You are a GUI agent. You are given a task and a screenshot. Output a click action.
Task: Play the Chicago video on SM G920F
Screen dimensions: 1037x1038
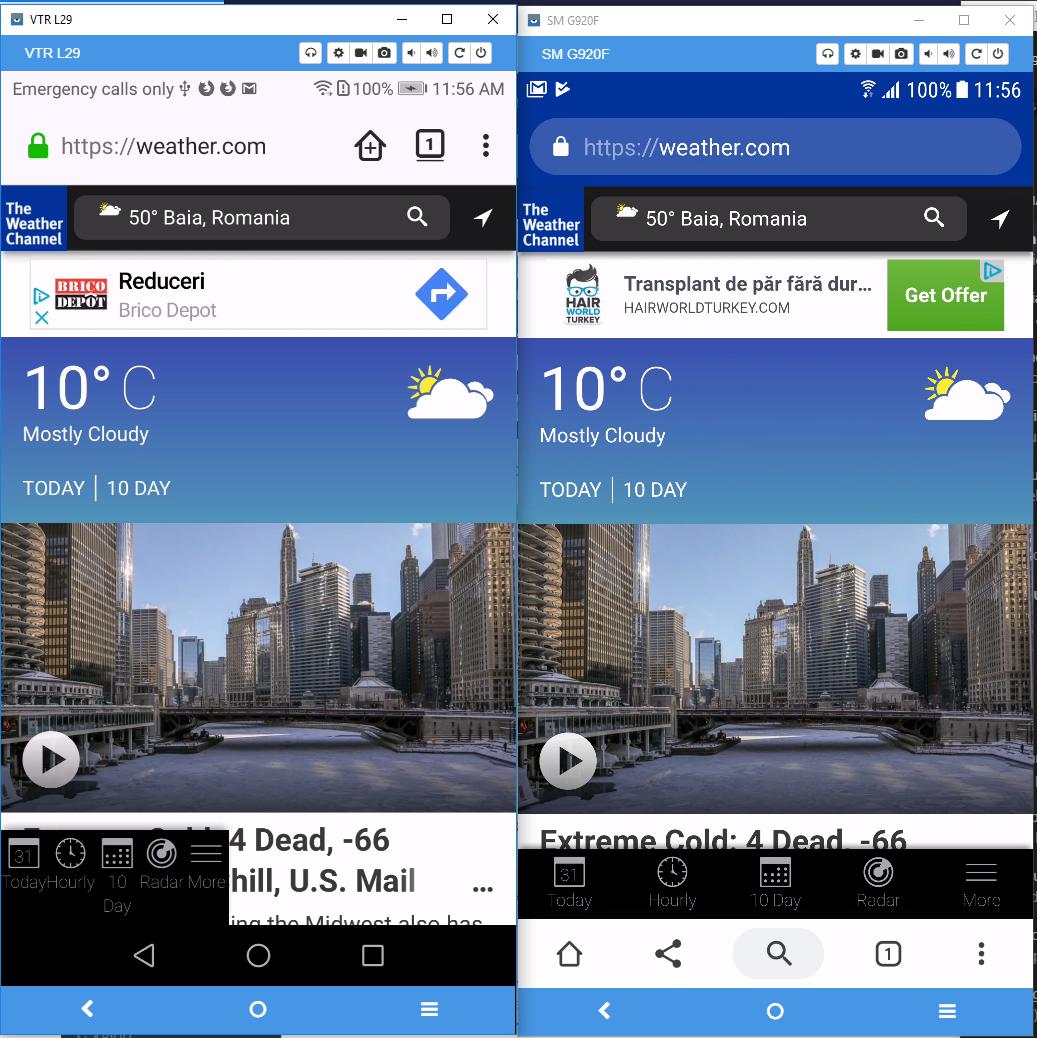click(568, 761)
